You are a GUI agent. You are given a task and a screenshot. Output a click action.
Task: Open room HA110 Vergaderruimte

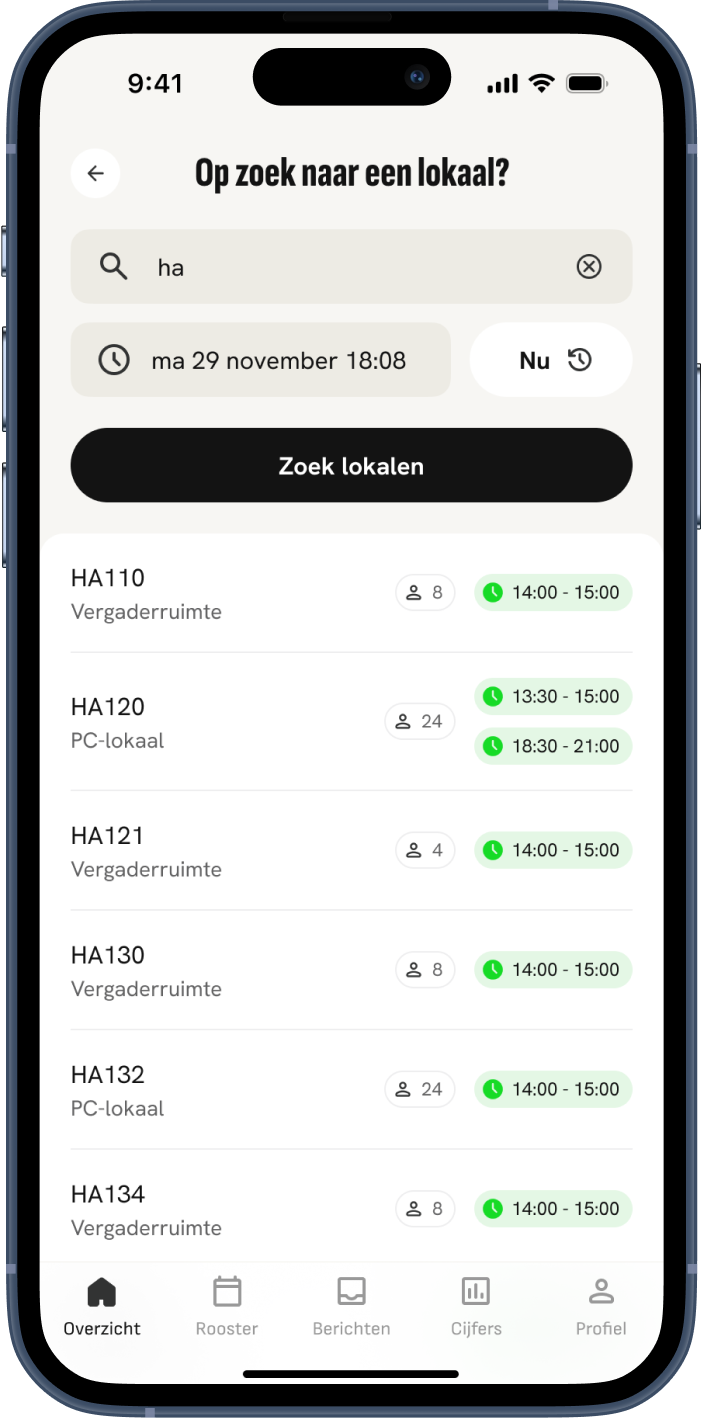tap(200, 594)
